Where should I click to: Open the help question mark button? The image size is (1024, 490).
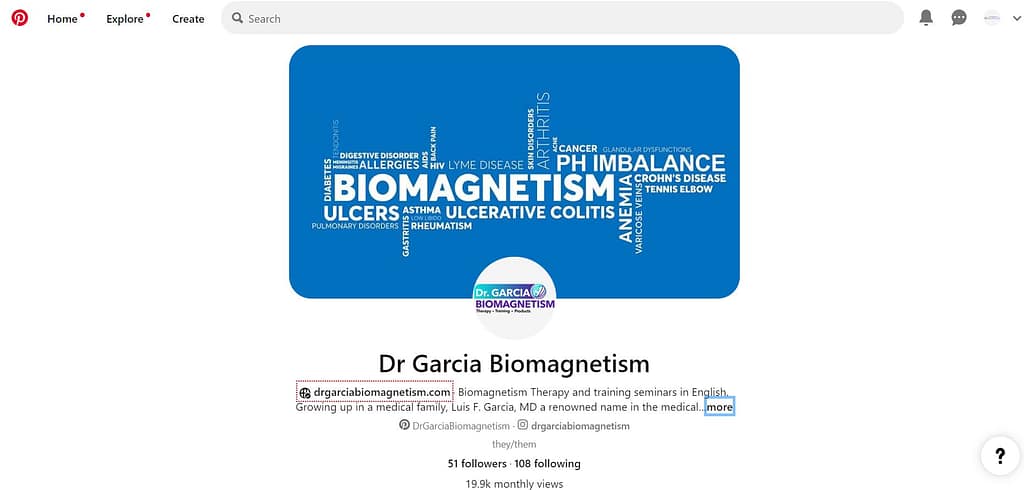click(999, 456)
